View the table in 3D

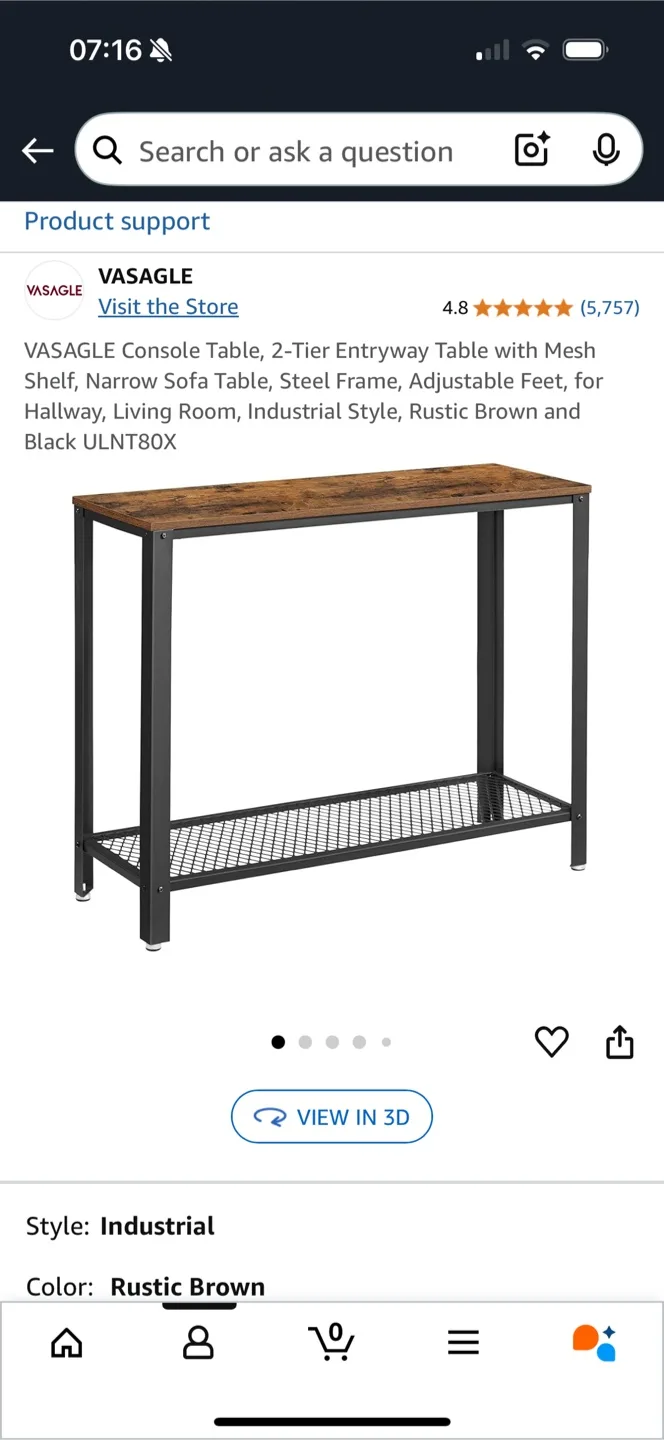[x=332, y=1117]
